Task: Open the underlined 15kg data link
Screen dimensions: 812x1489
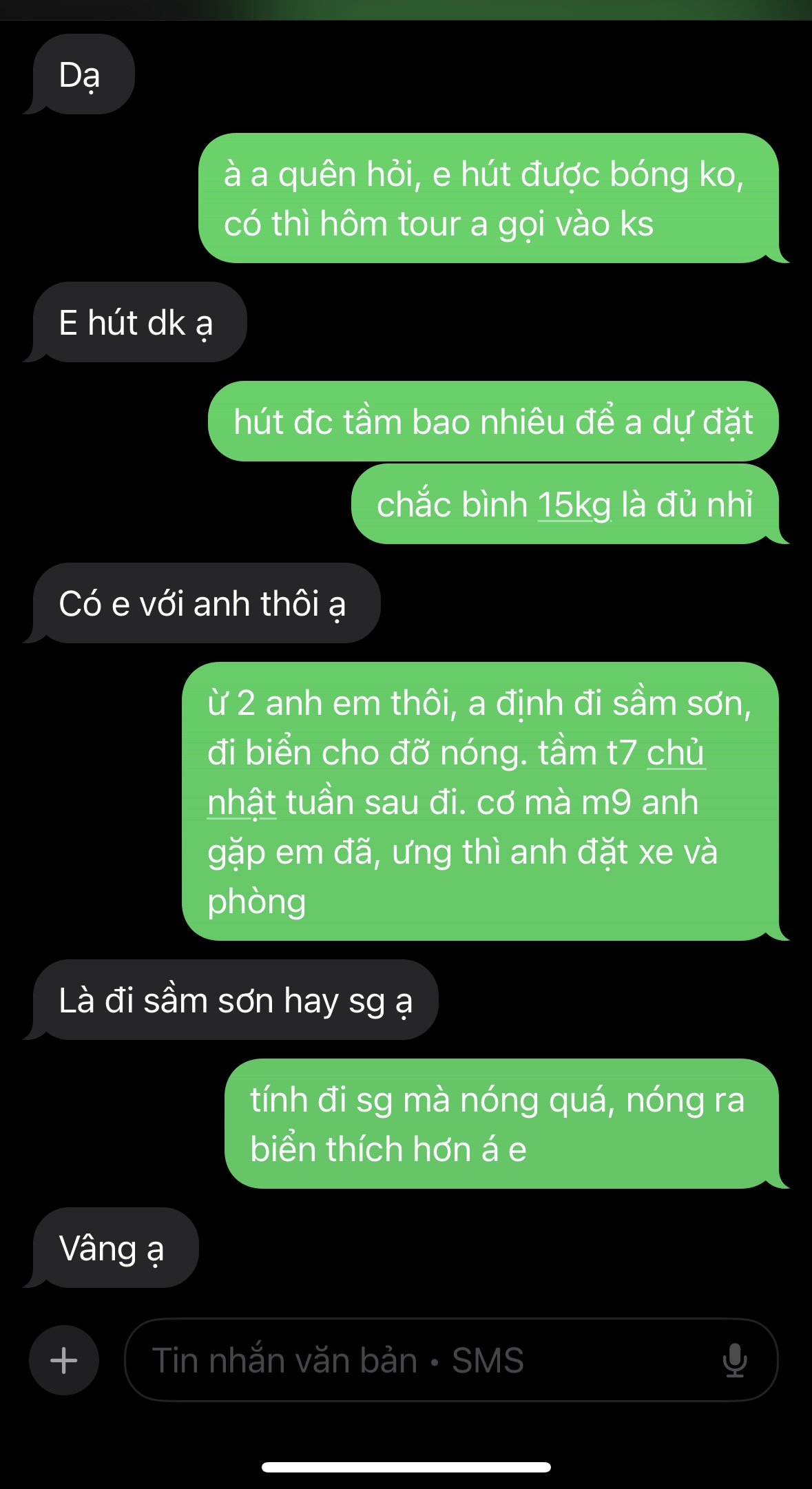Action: 574,505
